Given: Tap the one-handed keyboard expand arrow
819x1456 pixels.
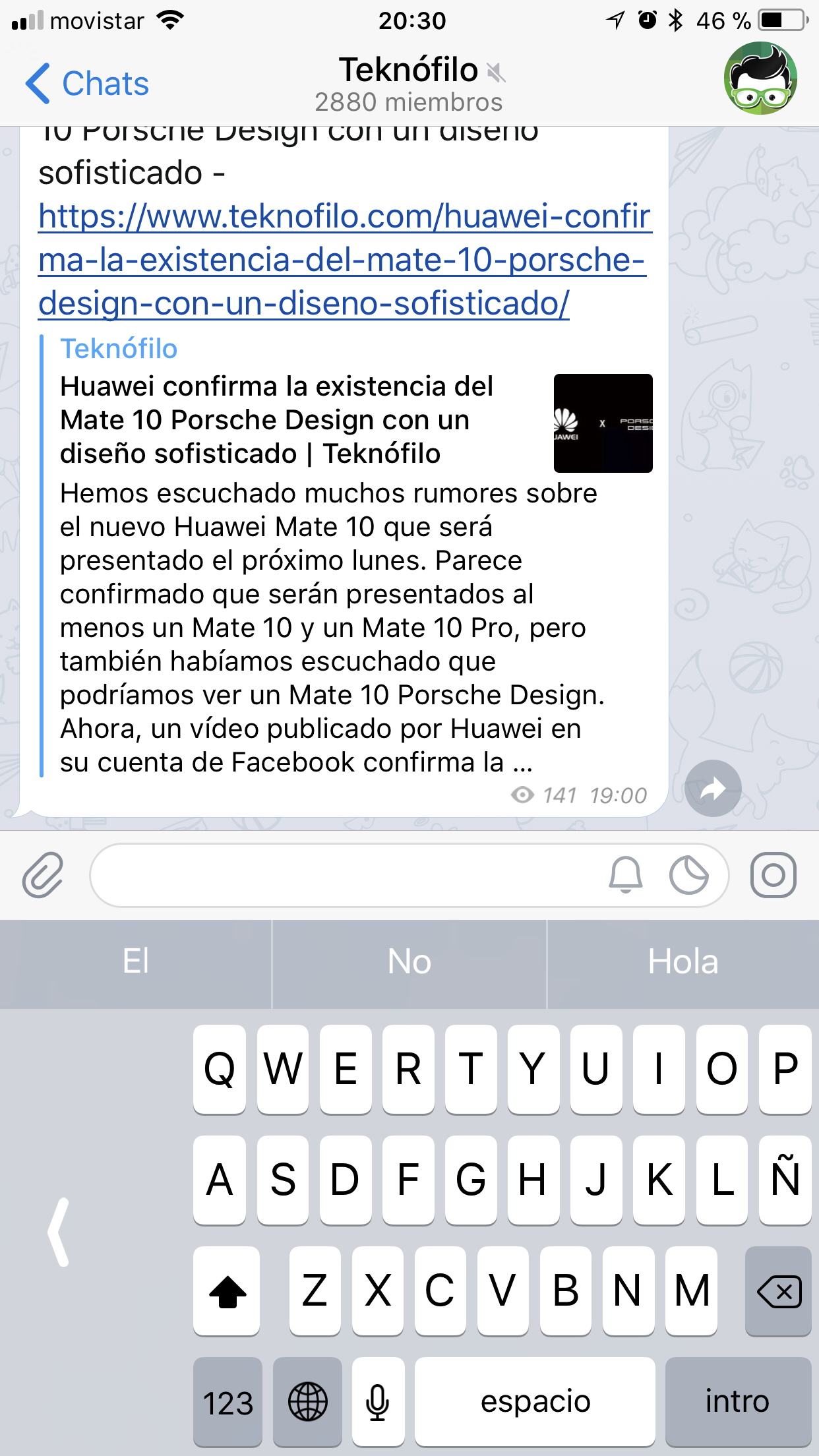Looking at the screenshot, I should (x=59, y=1232).
